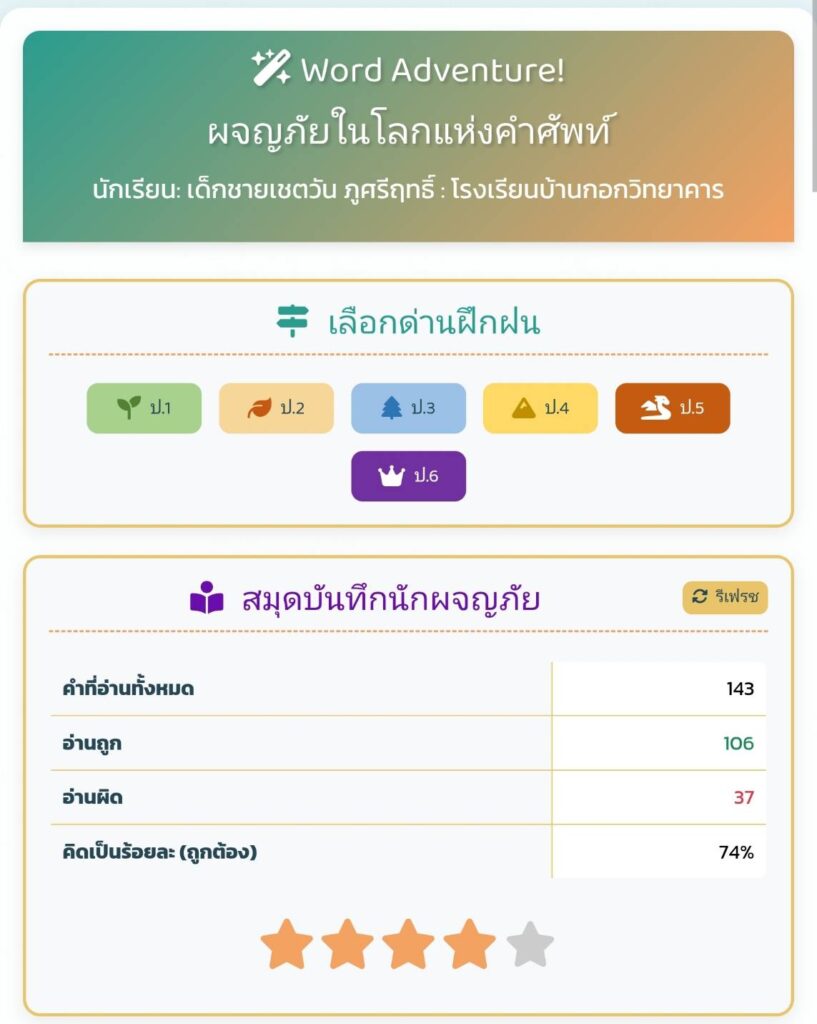This screenshot has height=1024, width=817.
Task: Open the ป.3 practice stage
Action: (408, 408)
